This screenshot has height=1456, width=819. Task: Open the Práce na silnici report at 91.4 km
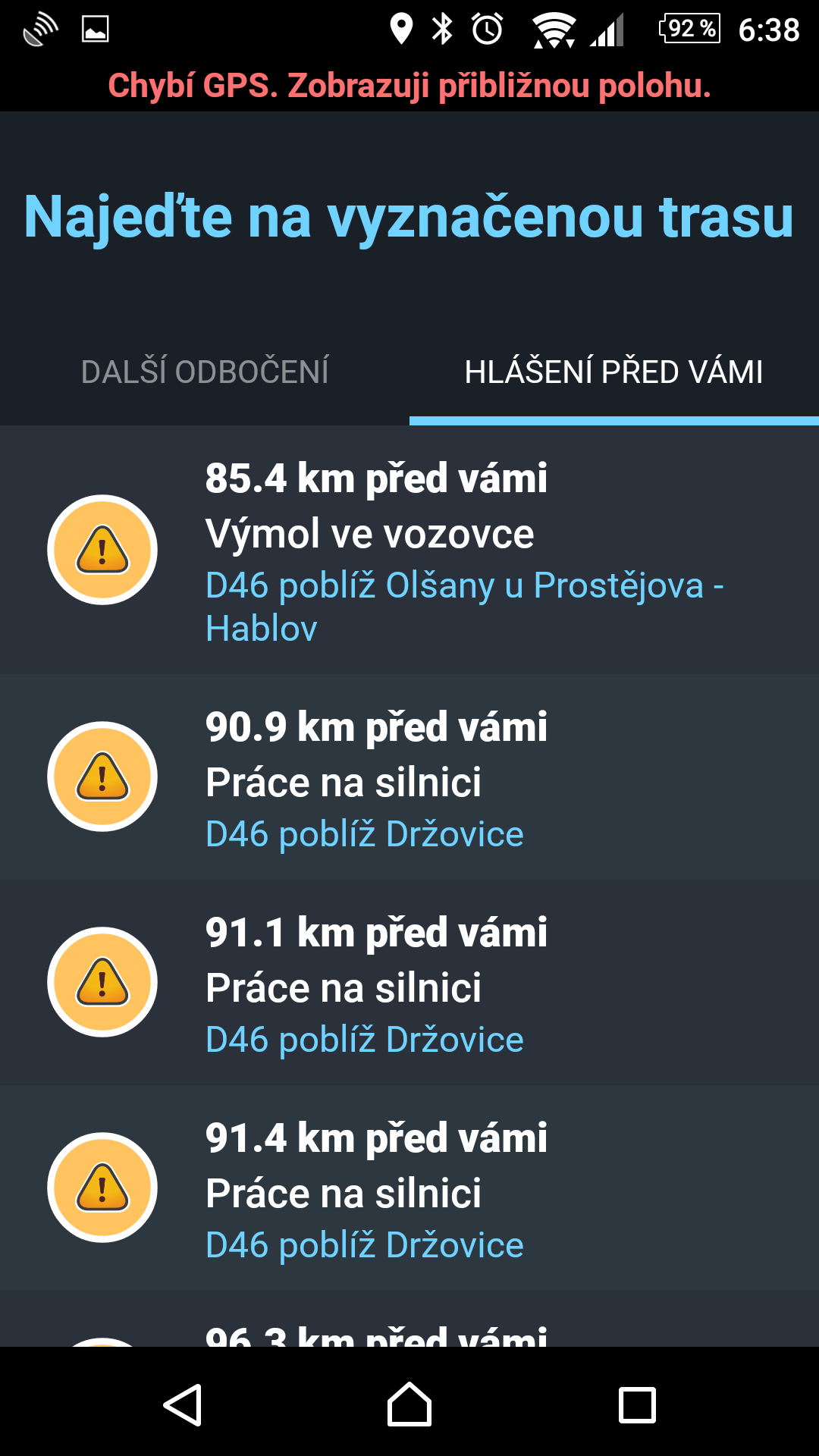coord(409,1188)
